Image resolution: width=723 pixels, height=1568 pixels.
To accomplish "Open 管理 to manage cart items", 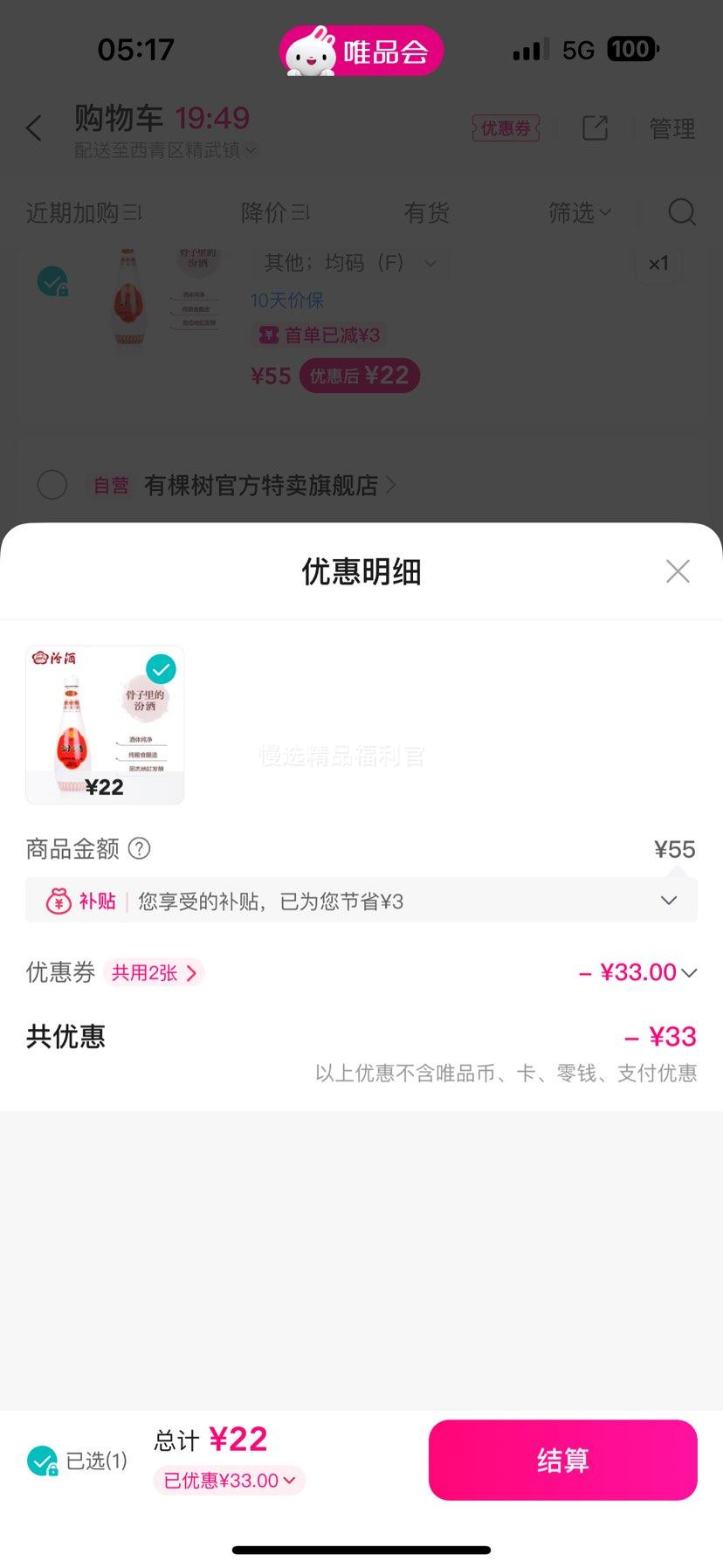I will coord(671,128).
